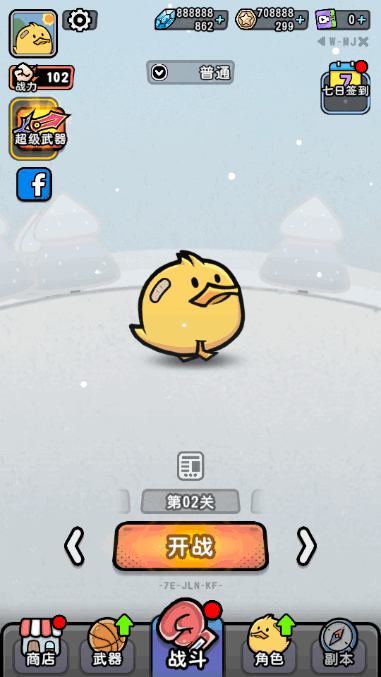Open the settings gear icon
This screenshot has width=381, height=677.
[80, 20]
